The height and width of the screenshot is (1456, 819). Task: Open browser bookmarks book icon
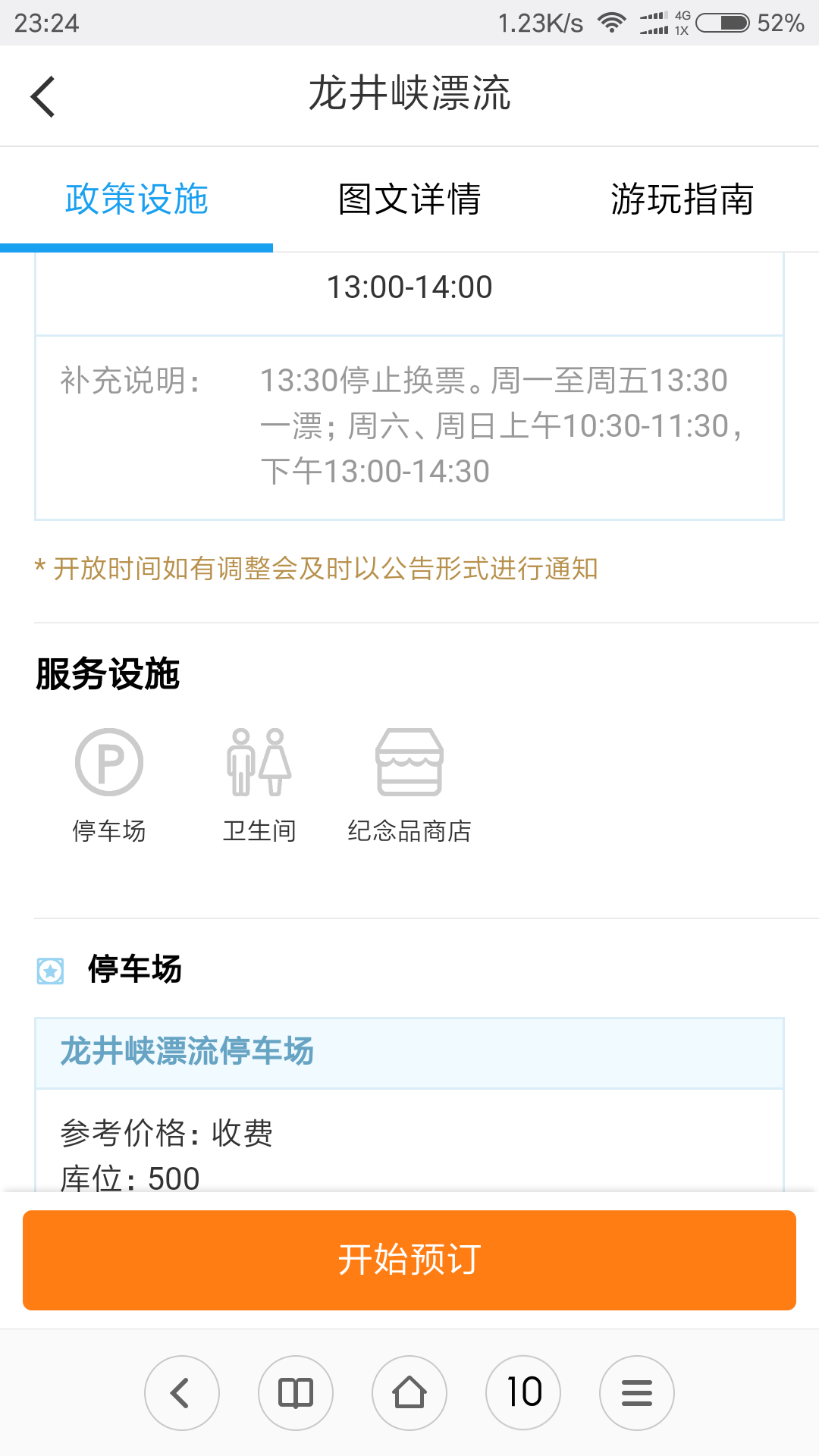point(296,1393)
